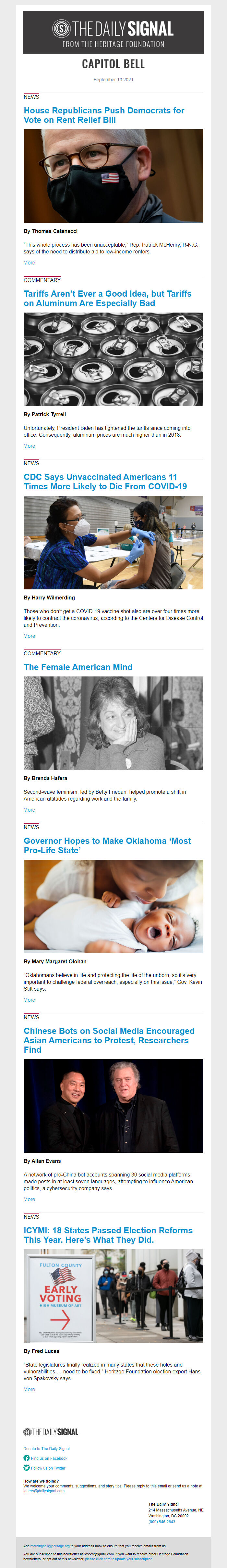Open The Female American Mind headline

click(78, 667)
